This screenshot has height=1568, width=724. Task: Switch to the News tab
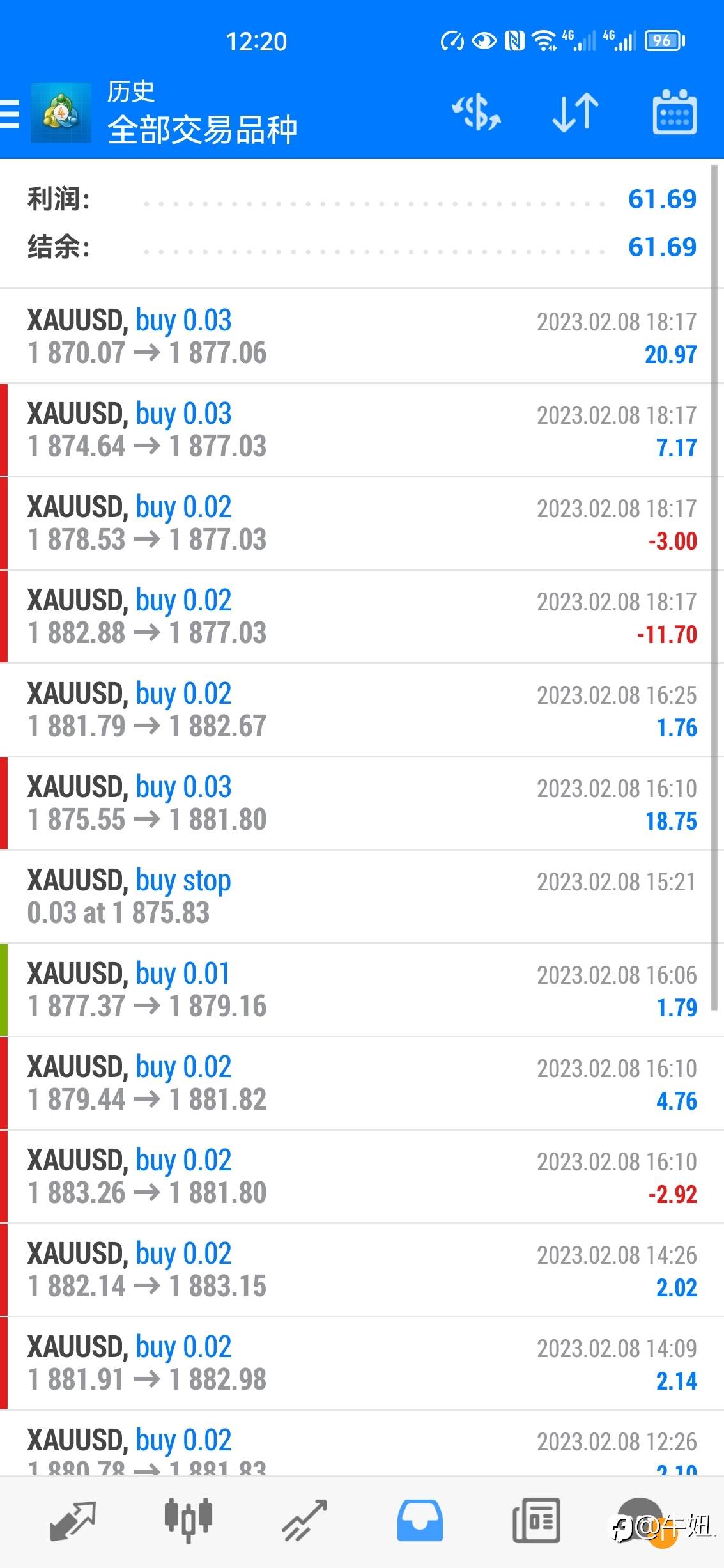point(536,1521)
